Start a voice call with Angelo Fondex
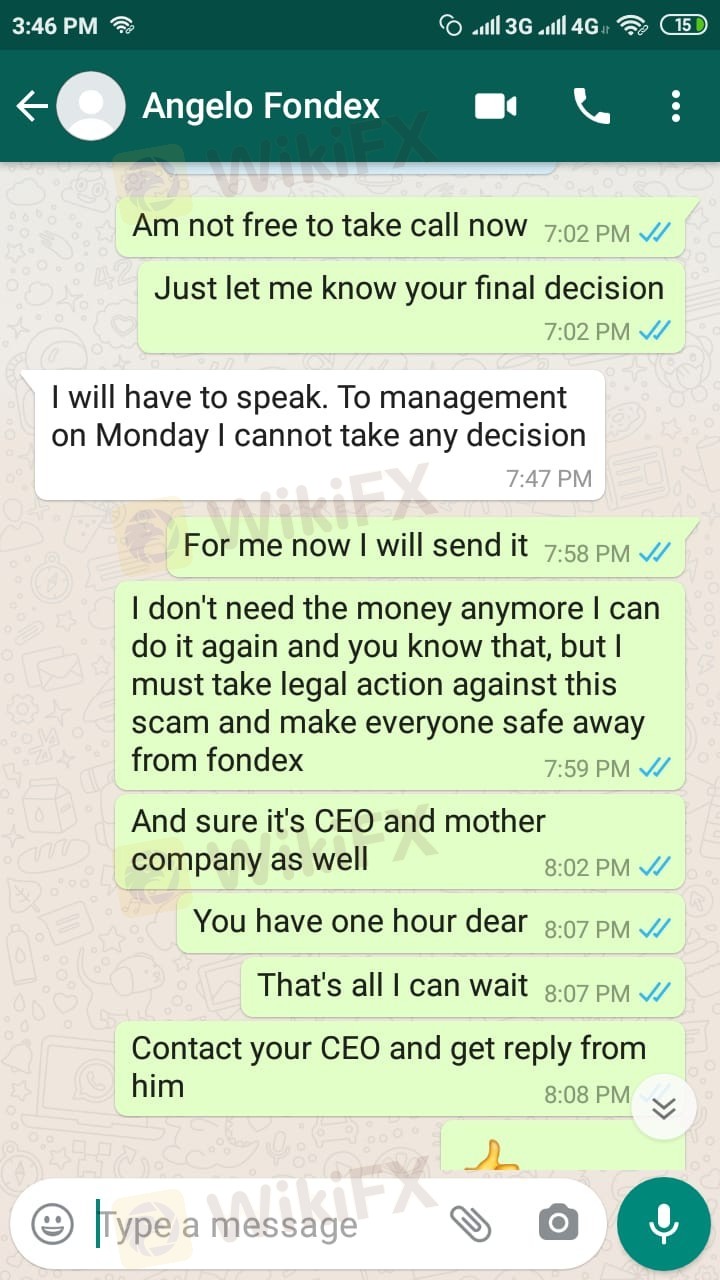This screenshot has width=720, height=1280. coord(591,106)
